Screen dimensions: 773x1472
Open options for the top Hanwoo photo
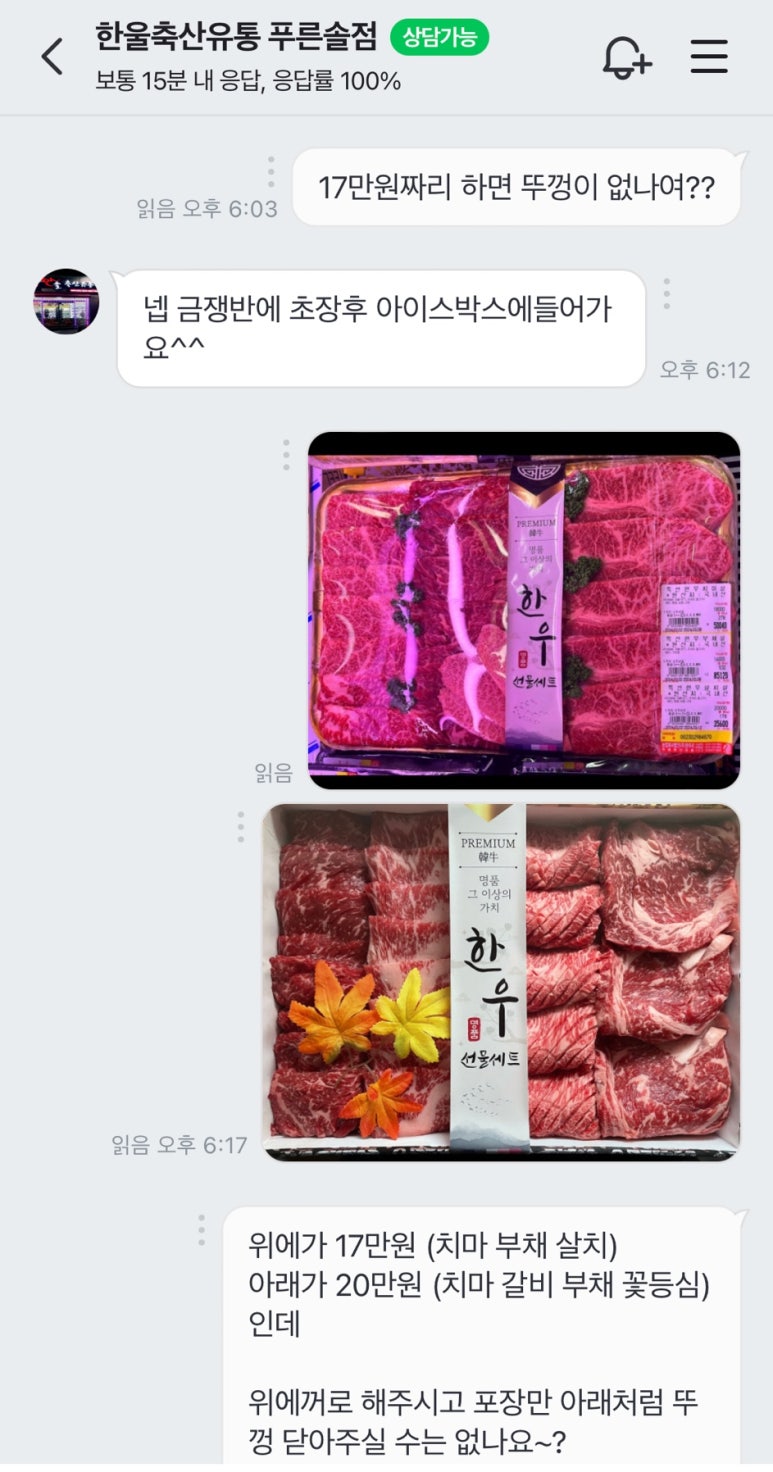pyautogui.click(x=286, y=454)
